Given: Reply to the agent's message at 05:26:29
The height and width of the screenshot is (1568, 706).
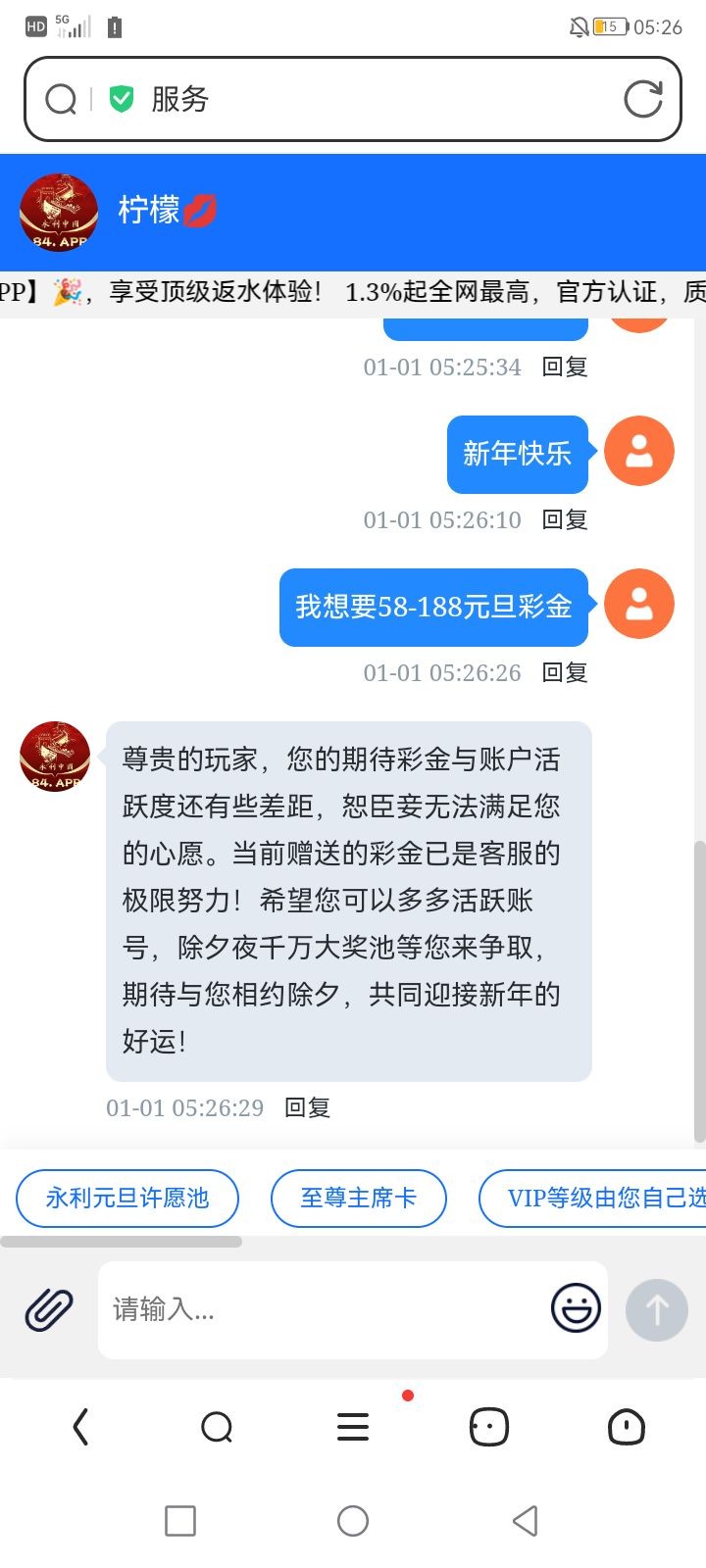Looking at the screenshot, I should 307,1107.
